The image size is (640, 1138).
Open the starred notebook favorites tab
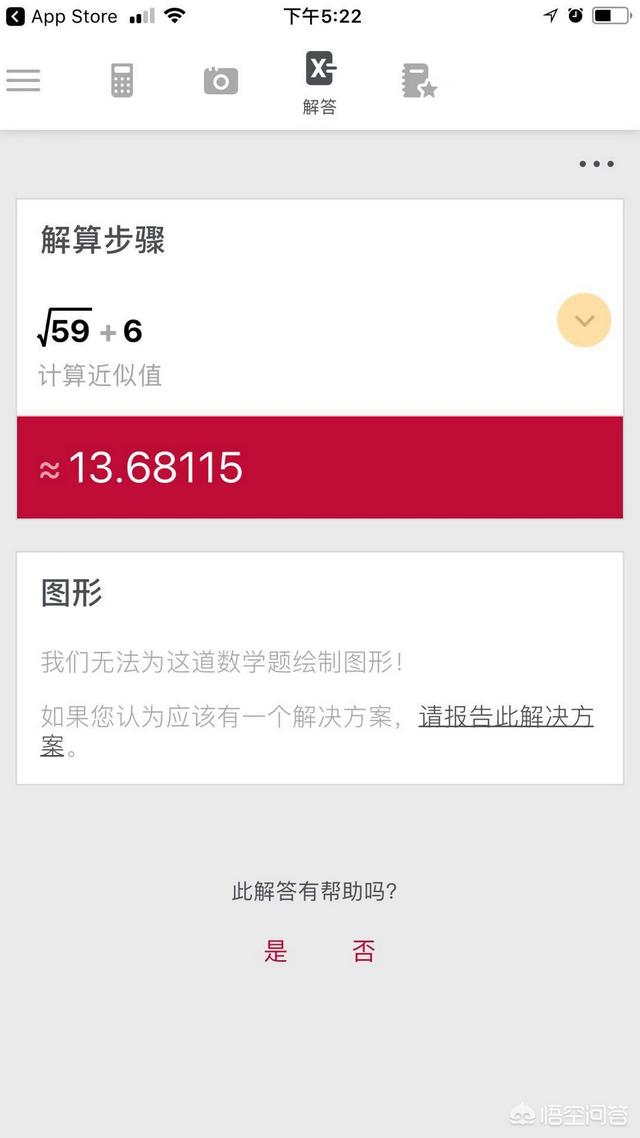(419, 80)
